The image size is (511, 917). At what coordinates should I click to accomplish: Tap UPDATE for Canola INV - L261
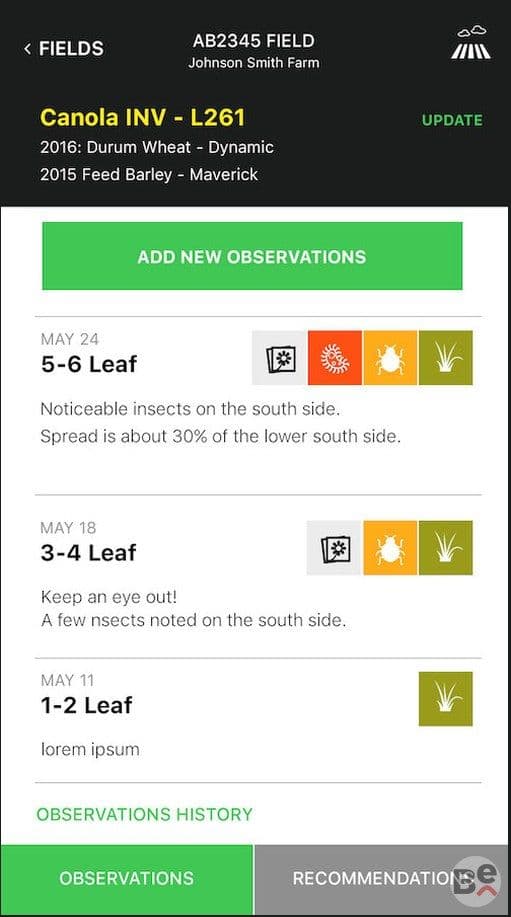(452, 120)
